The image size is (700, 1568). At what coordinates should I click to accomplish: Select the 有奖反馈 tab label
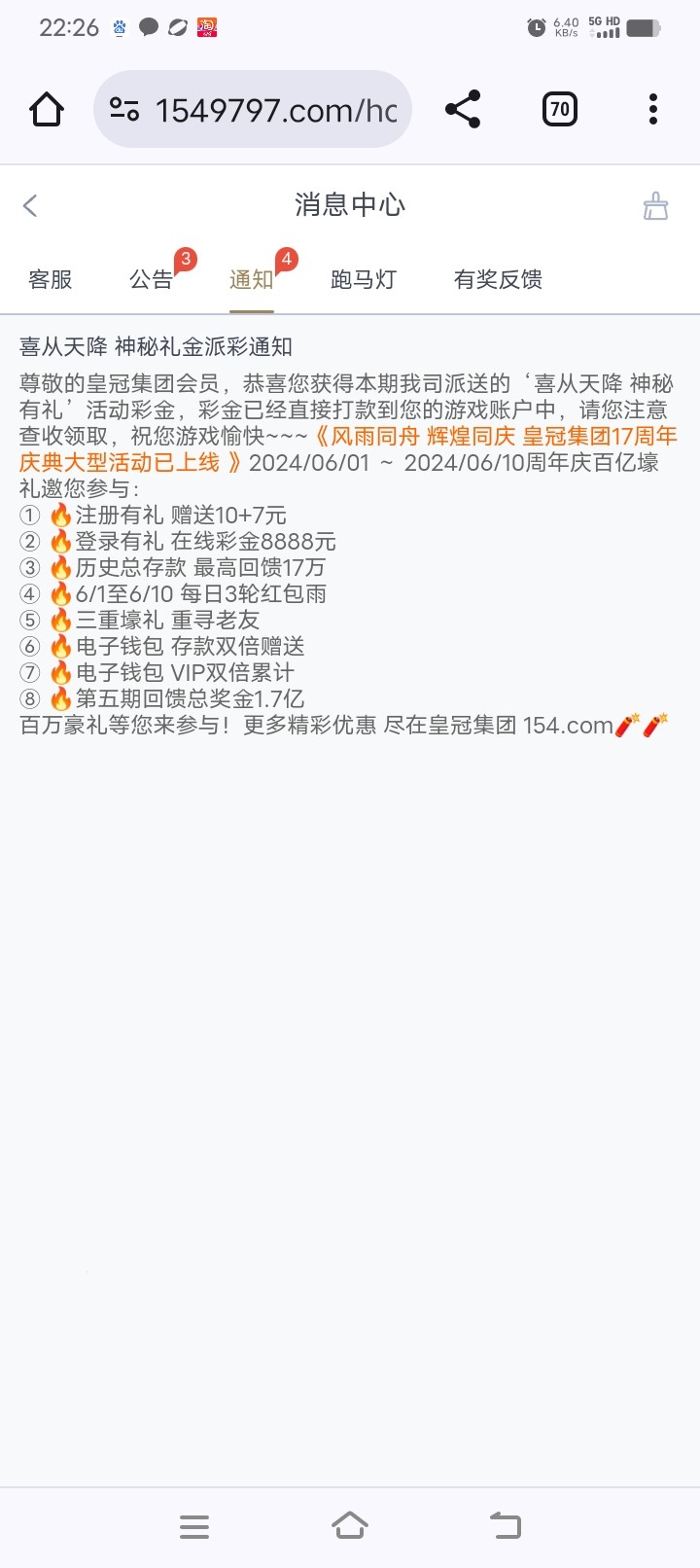click(496, 280)
